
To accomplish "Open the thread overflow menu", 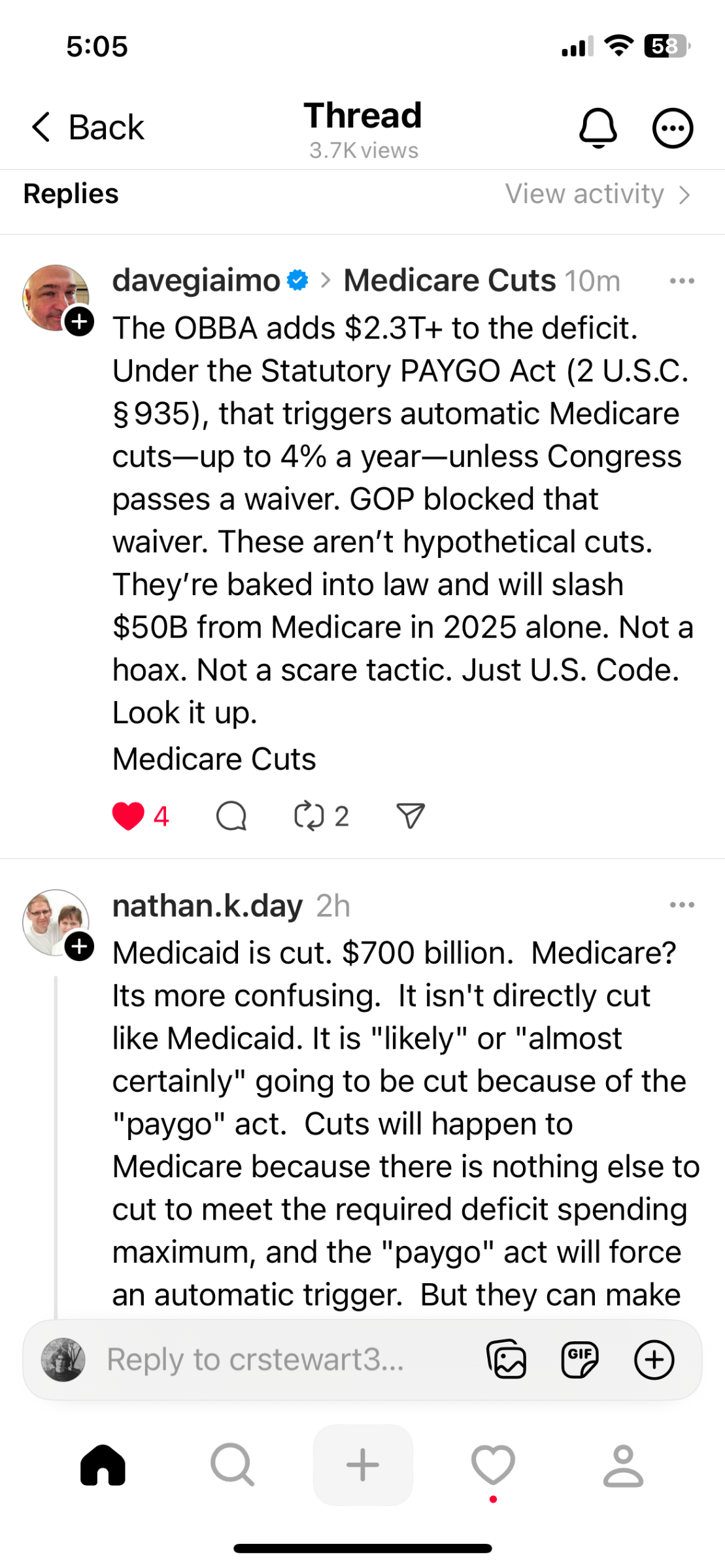I will 672,128.
